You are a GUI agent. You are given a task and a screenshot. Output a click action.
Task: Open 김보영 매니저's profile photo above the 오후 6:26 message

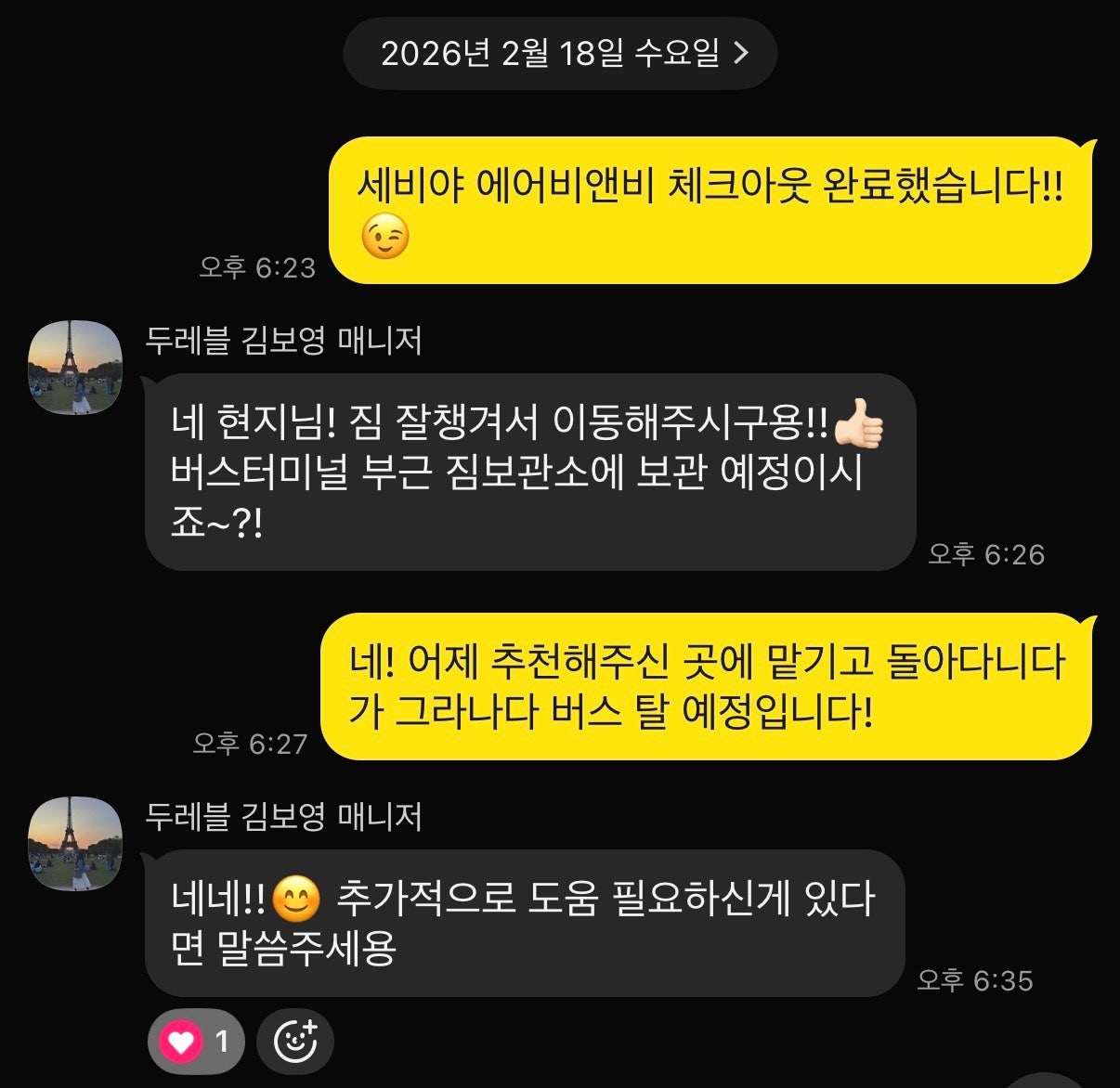click(75, 368)
